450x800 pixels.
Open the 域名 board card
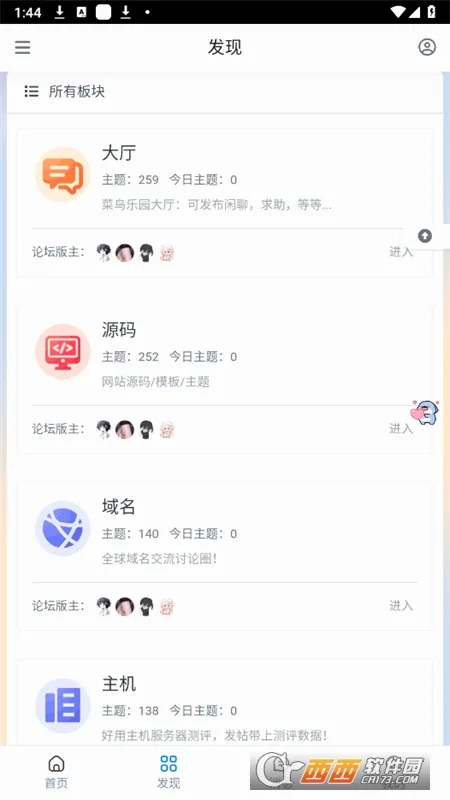pyautogui.click(x=225, y=557)
